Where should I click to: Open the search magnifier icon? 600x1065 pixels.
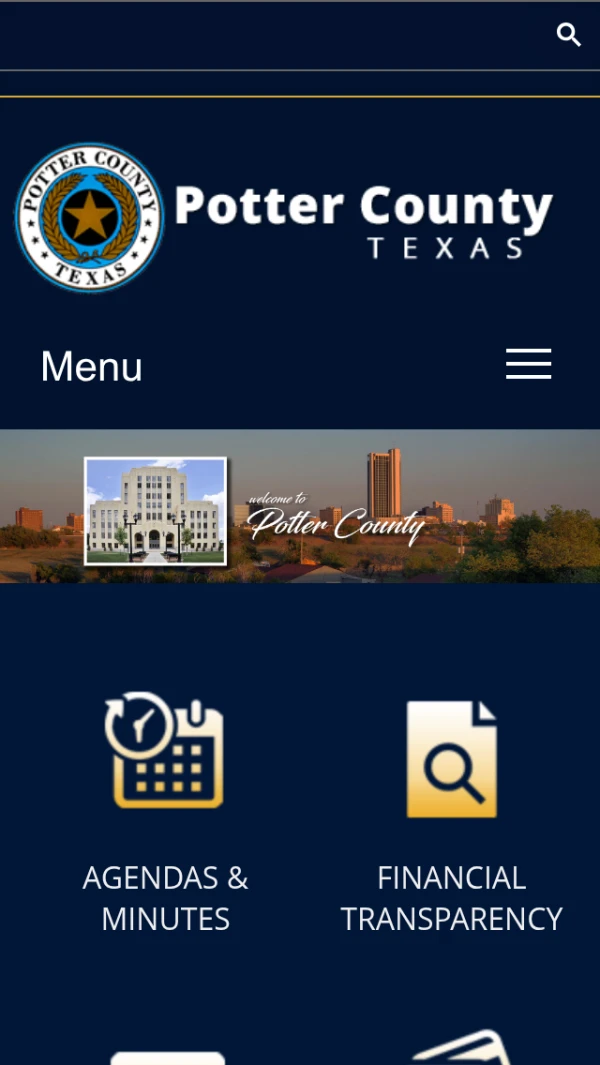click(x=568, y=35)
